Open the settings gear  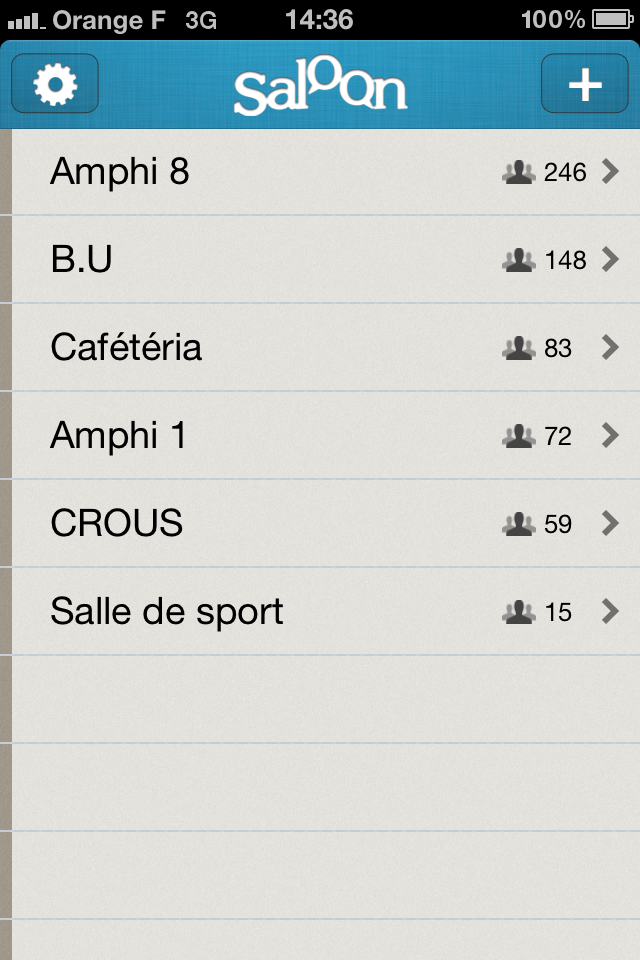tap(55, 85)
